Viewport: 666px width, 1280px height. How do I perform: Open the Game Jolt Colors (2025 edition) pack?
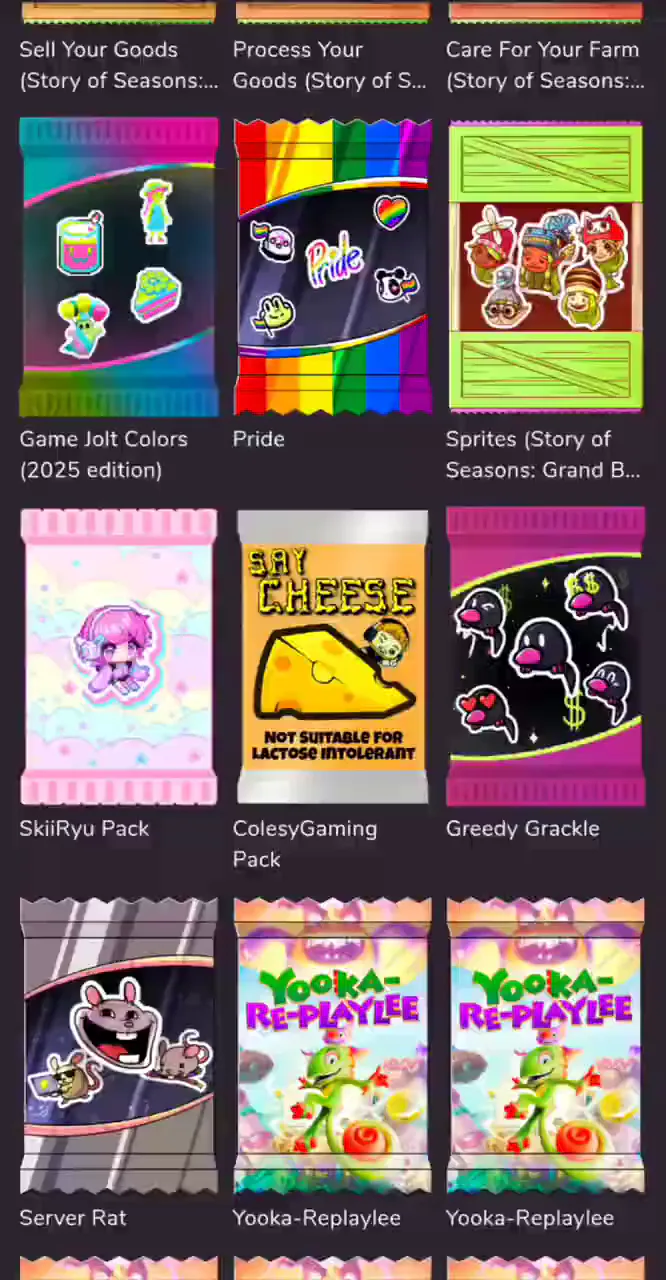[118, 266]
